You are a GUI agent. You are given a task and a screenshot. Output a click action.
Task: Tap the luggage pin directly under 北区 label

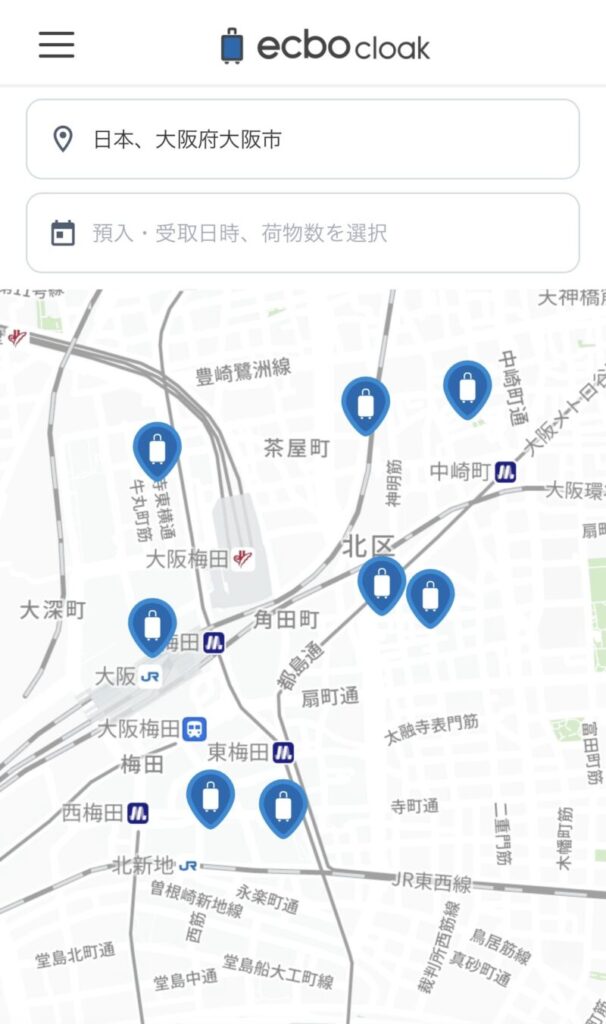(x=381, y=583)
